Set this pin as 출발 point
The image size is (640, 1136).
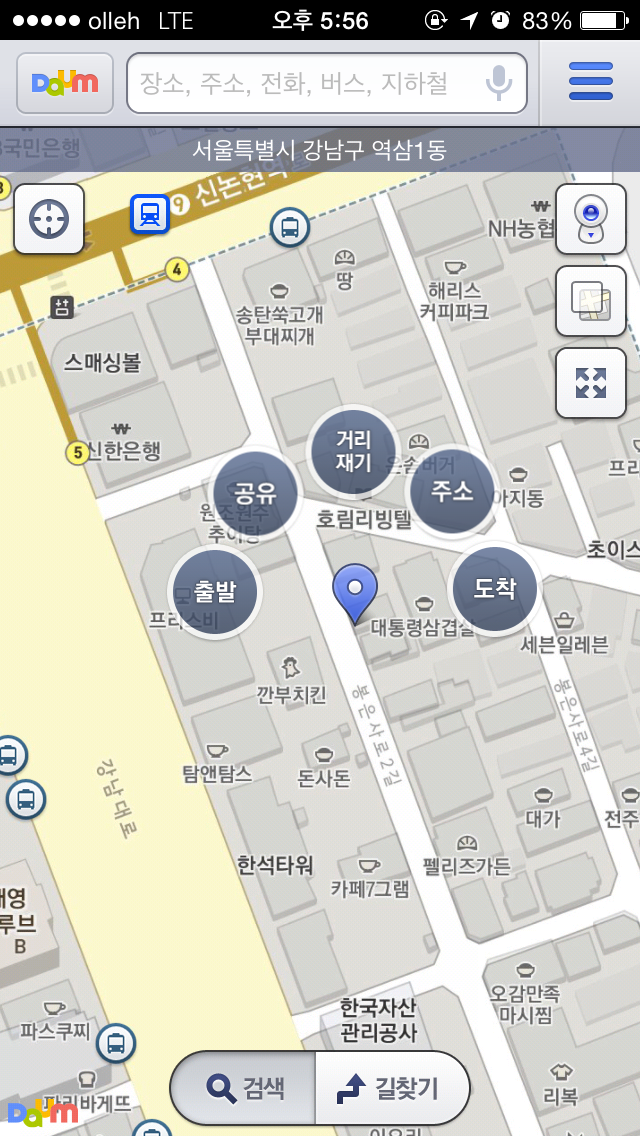[214, 591]
